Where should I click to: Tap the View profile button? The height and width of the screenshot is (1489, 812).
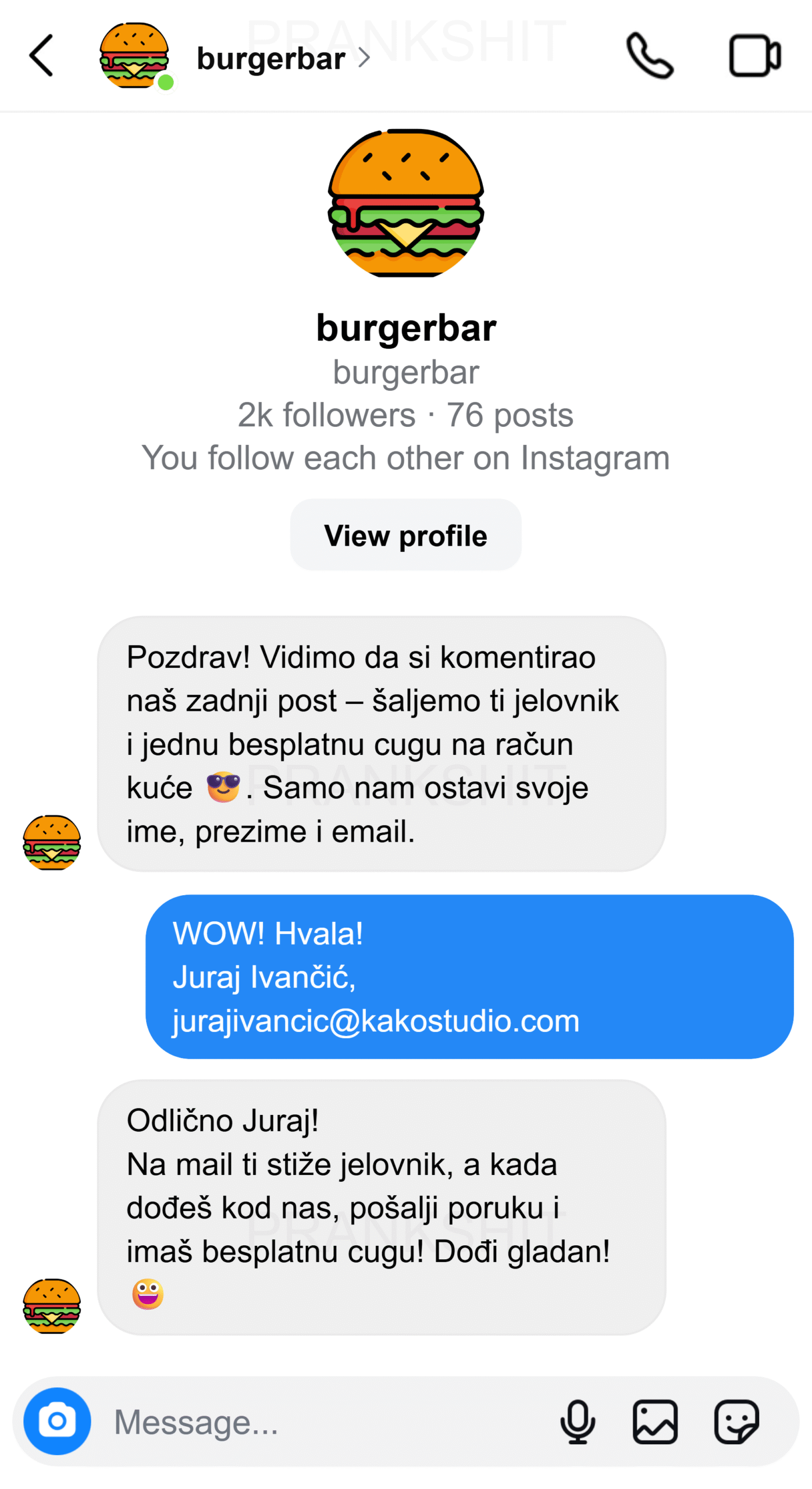coord(405,535)
